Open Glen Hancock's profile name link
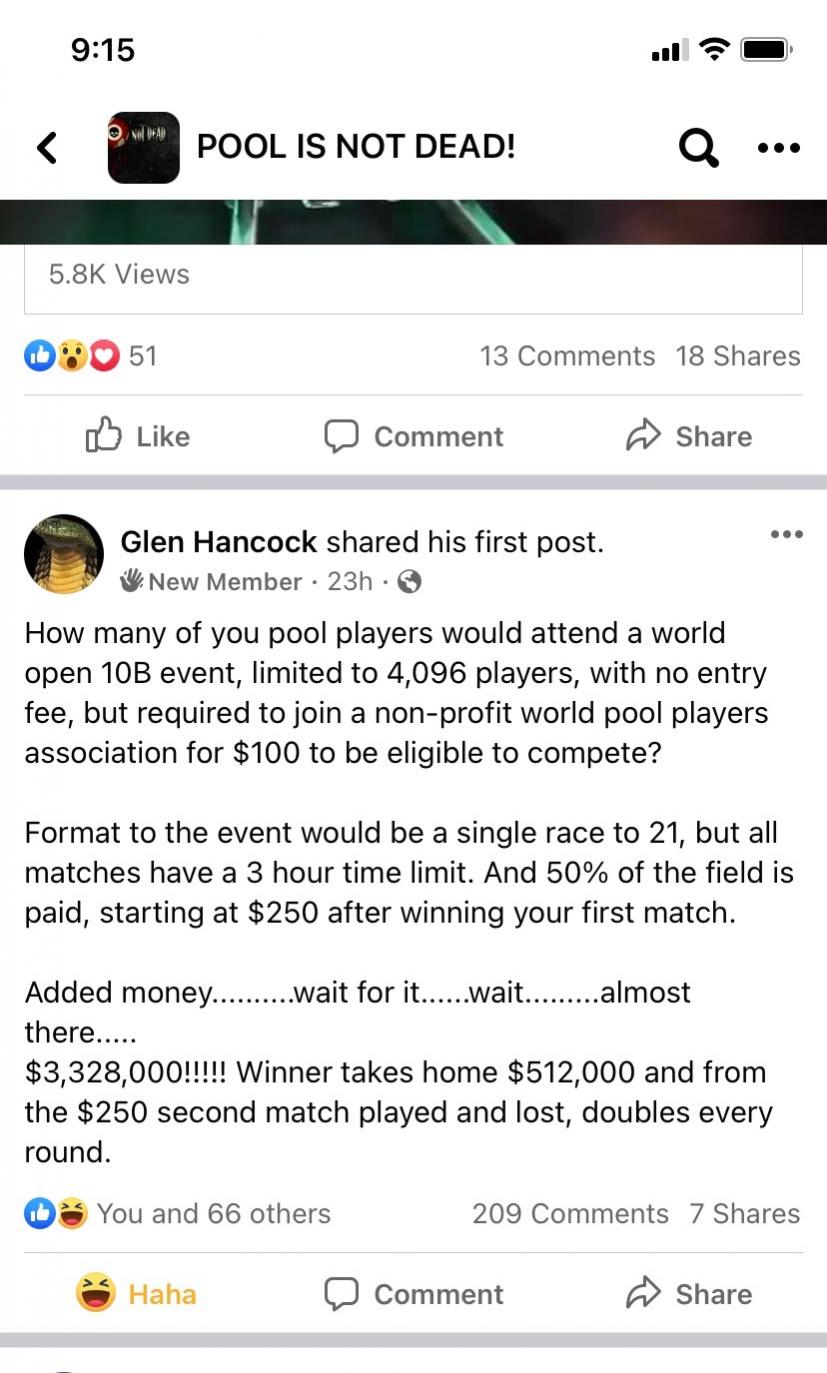The width and height of the screenshot is (827, 1373). coord(218,542)
